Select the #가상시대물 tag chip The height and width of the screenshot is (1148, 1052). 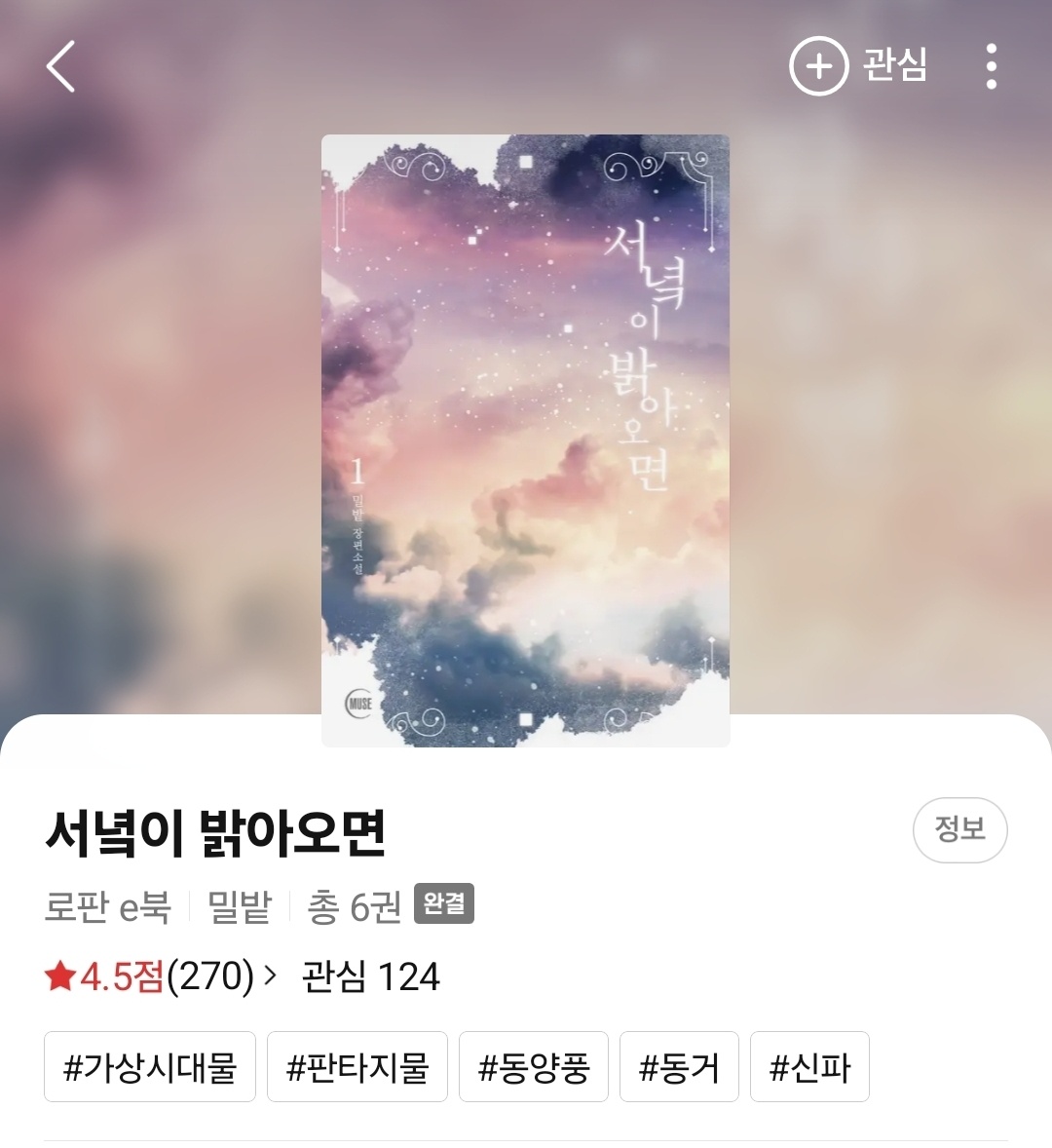pyautogui.click(x=150, y=1067)
